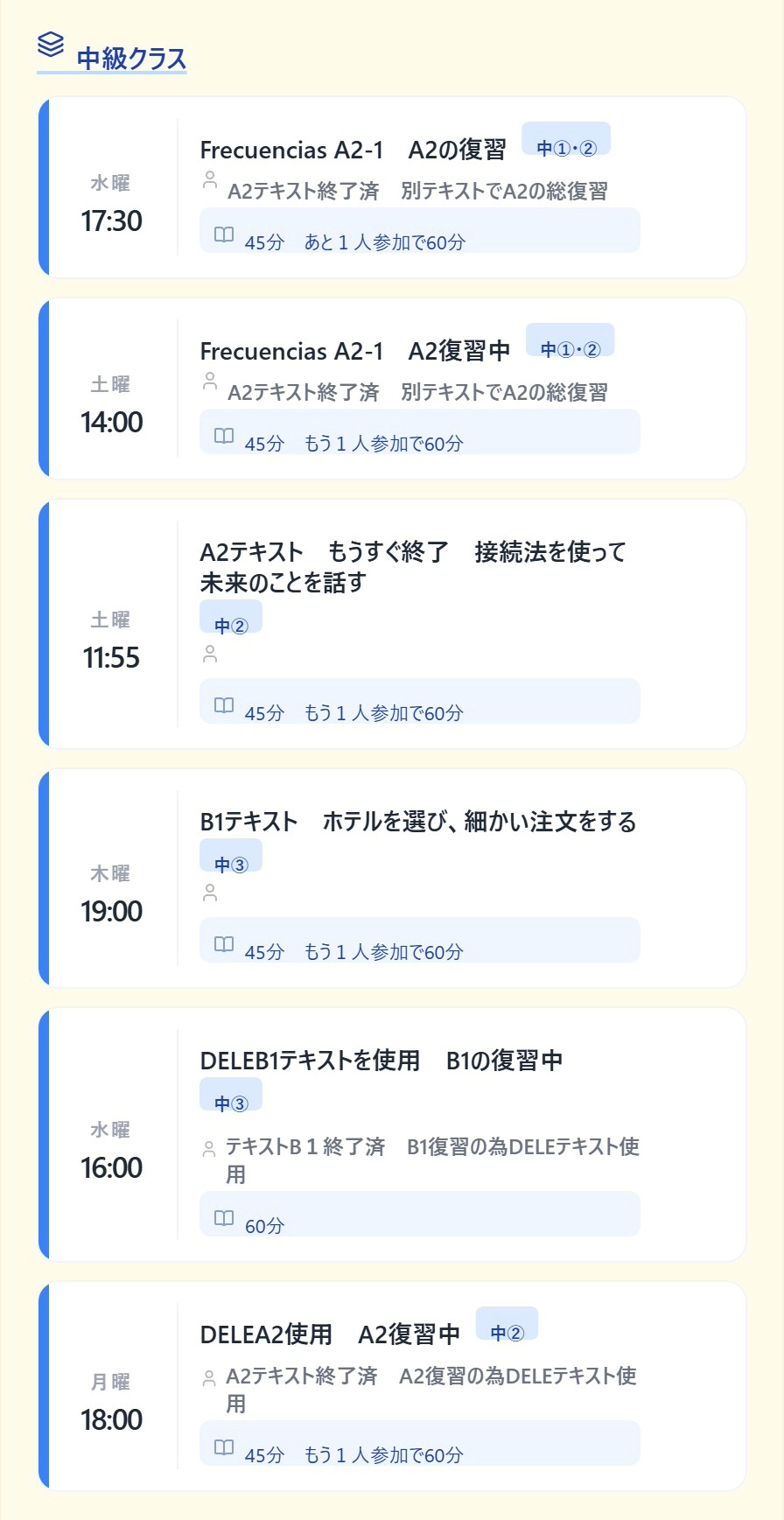The image size is (784, 1520).
Task: Open the Wednesday 16:00 DELEB1 class card
Action: 392,1134
